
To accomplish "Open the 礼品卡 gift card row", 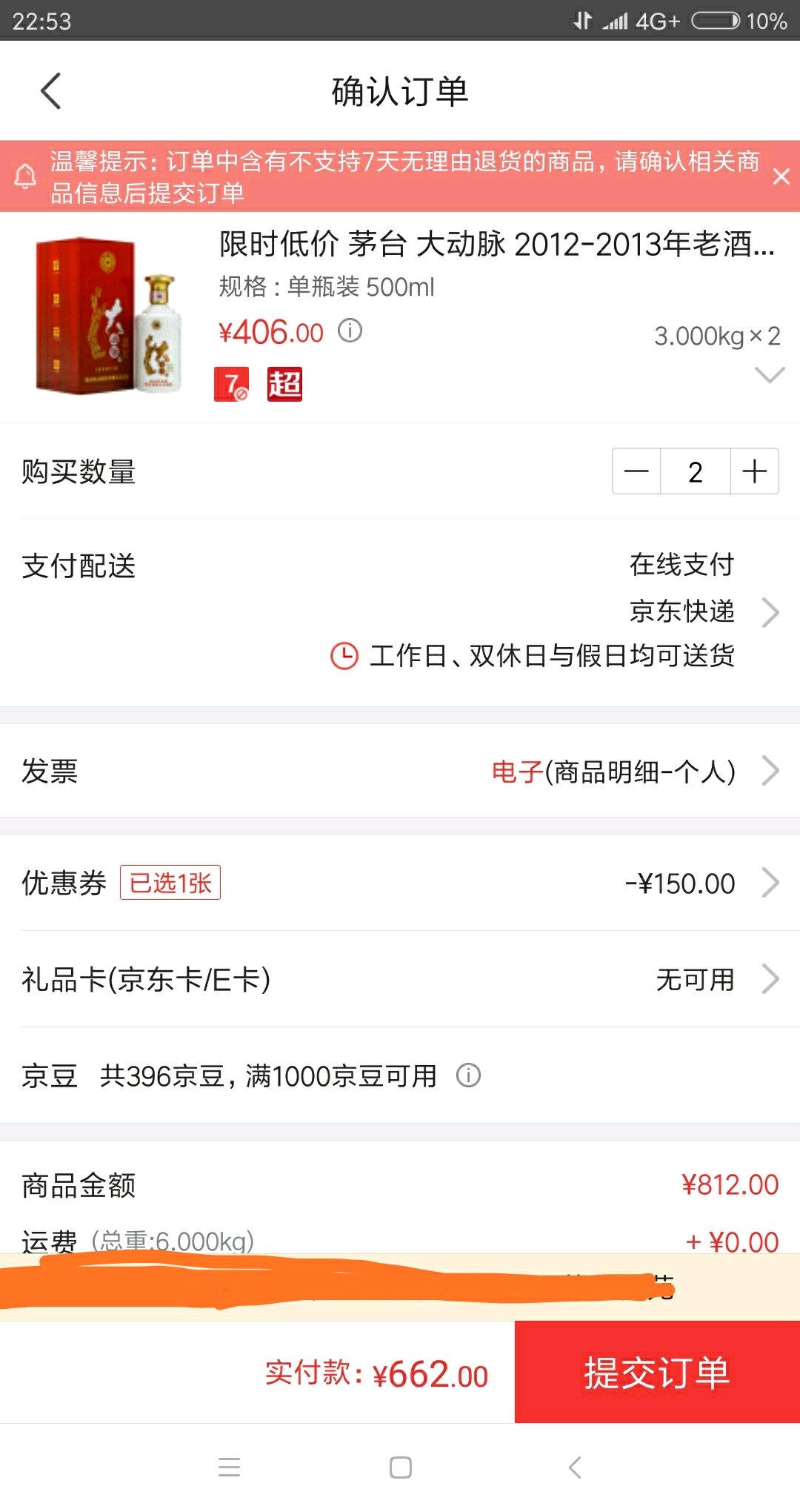I will pos(770,979).
